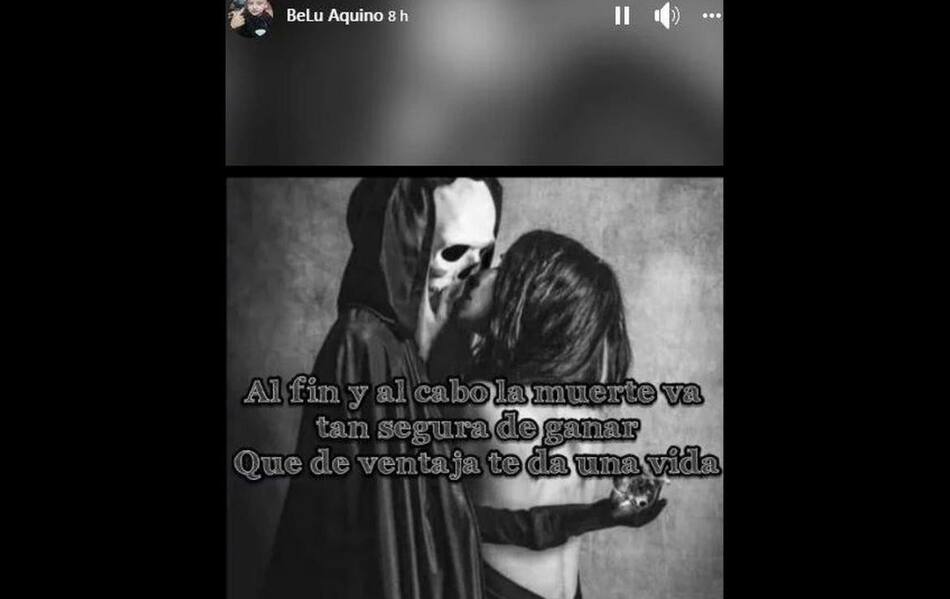Pause the story playback
The height and width of the screenshot is (599, 950).
(622, 16)
